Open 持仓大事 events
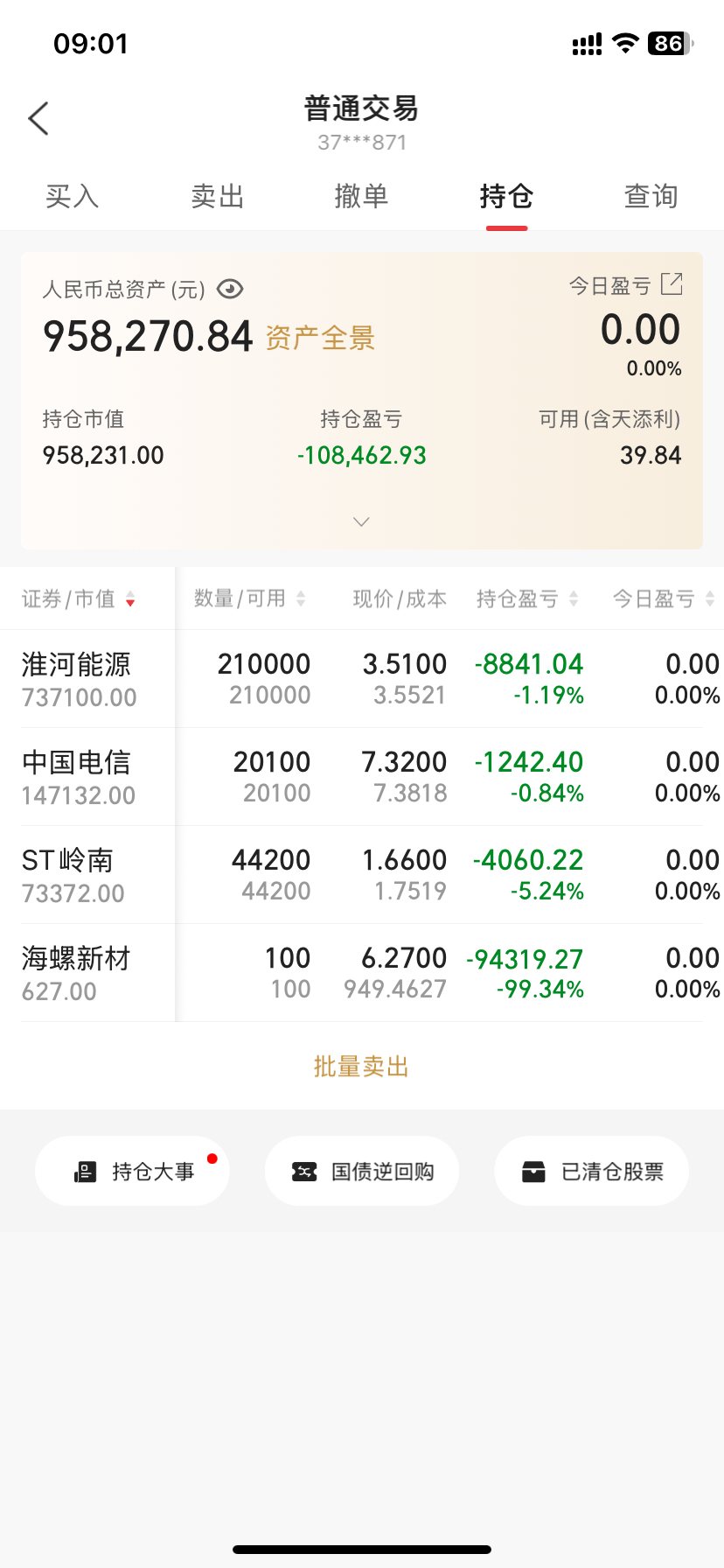The image size is (724, 1568). click(132, 1171)
